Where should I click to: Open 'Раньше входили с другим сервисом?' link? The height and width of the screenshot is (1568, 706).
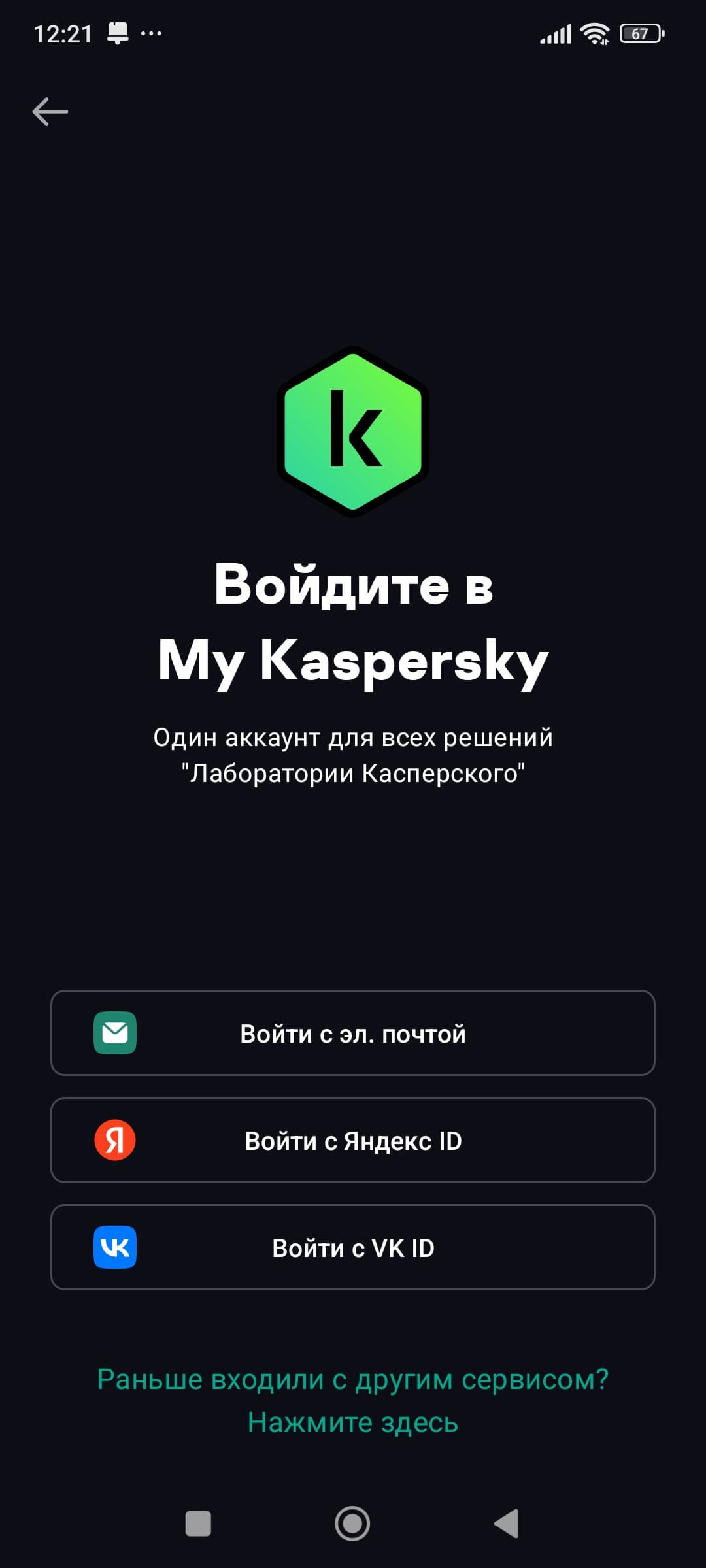coord(353,1400)
